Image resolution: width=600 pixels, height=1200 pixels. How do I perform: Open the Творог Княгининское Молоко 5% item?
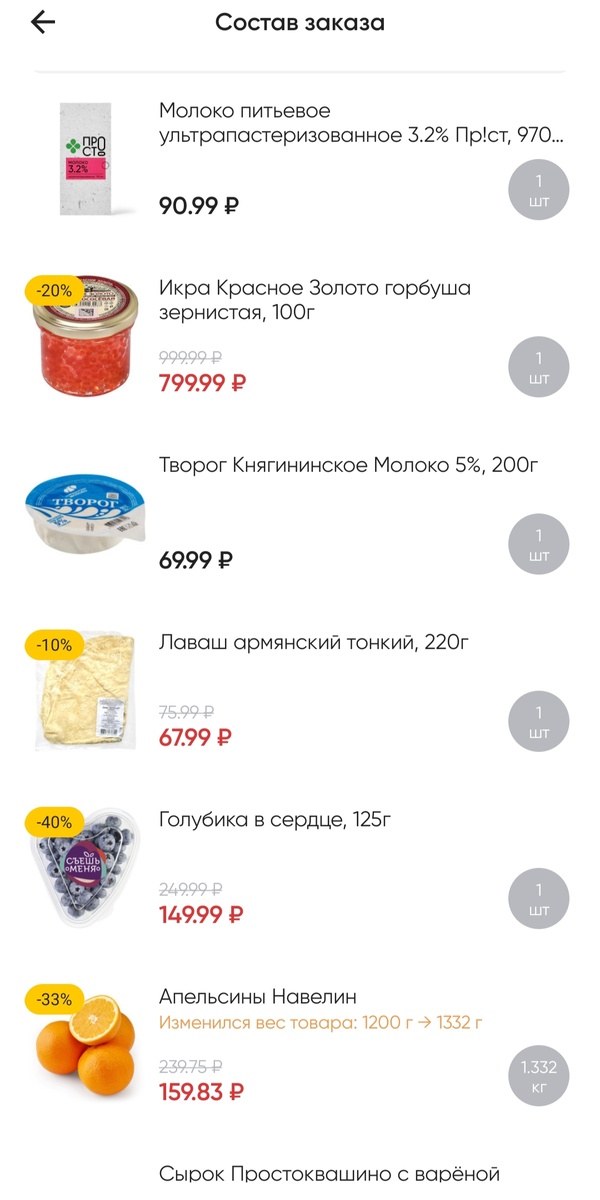point(348,466)
